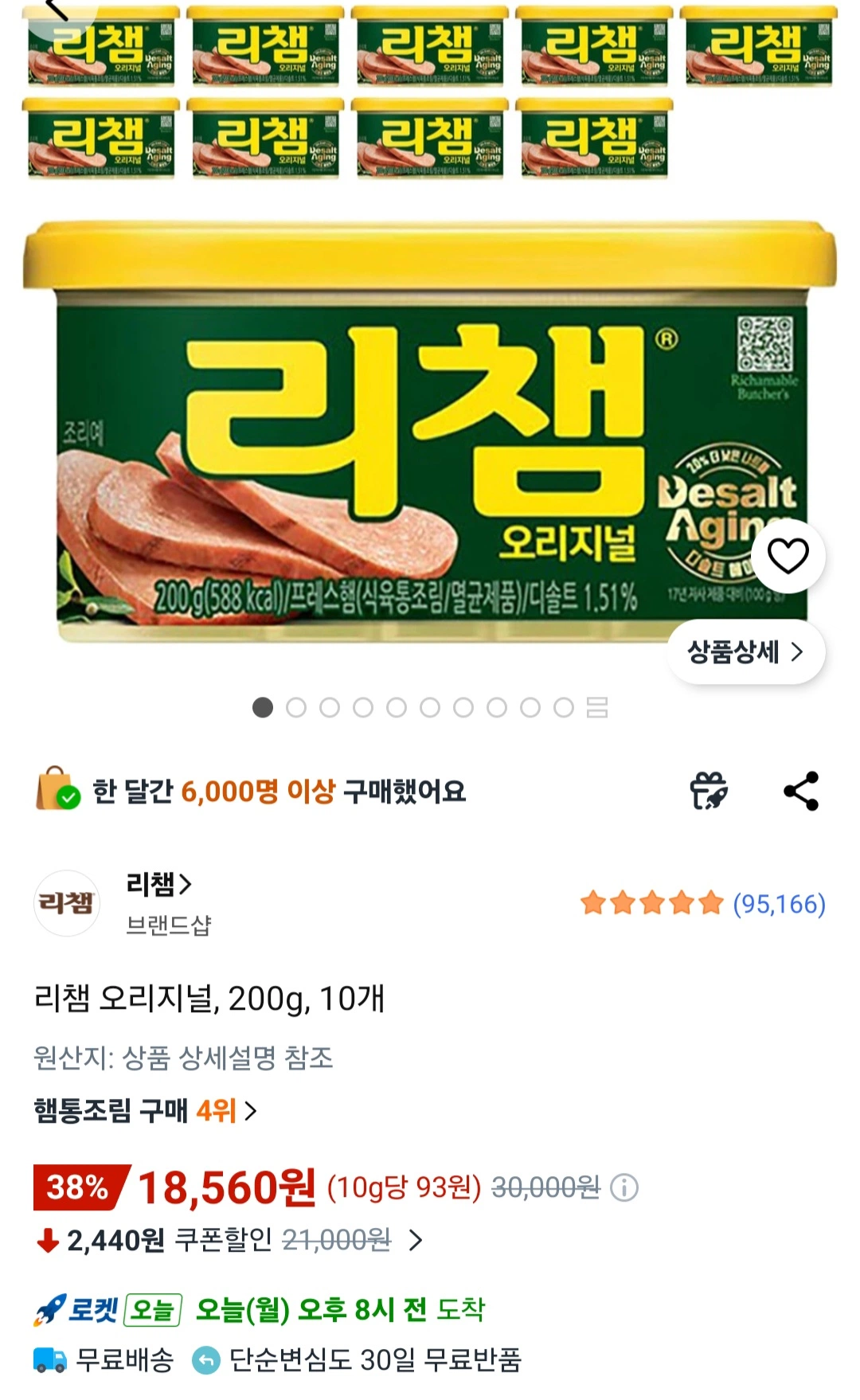Expand the 2,440원 쿠폰할인 details
The image size is (860, 1400).
click(x=415, y=1240)
